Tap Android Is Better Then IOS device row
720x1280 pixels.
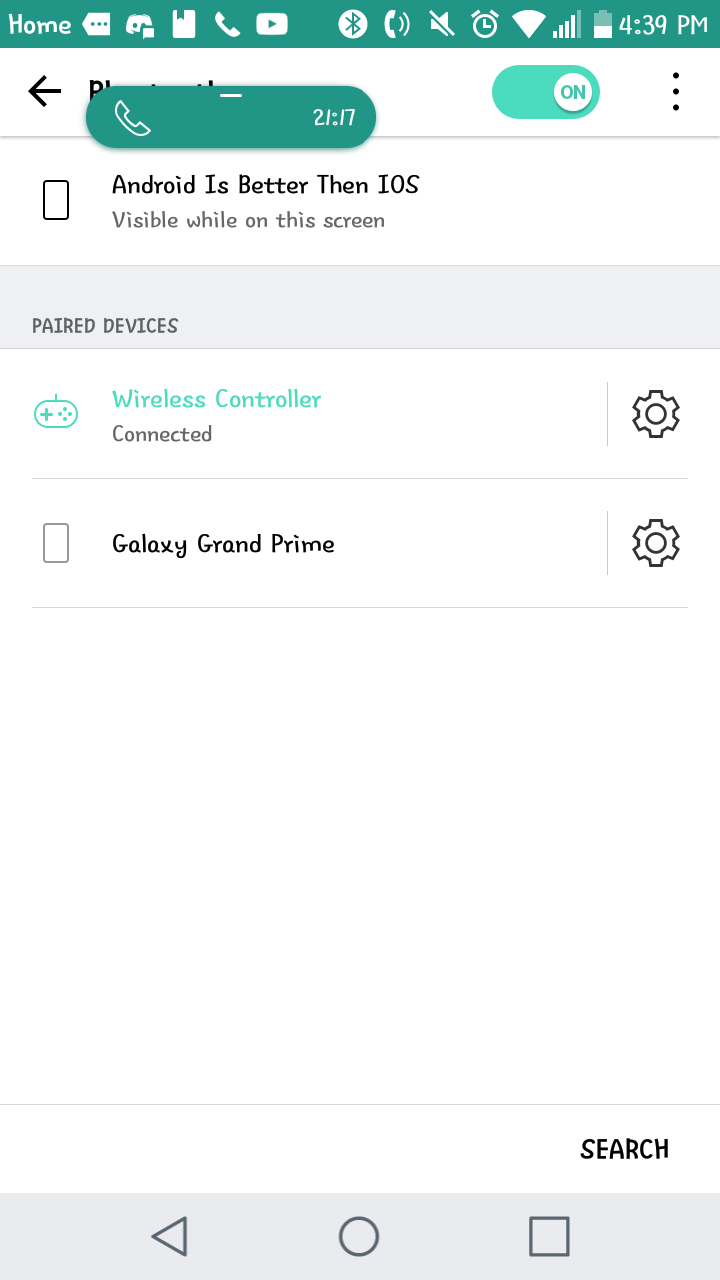(x=265, y=200)
